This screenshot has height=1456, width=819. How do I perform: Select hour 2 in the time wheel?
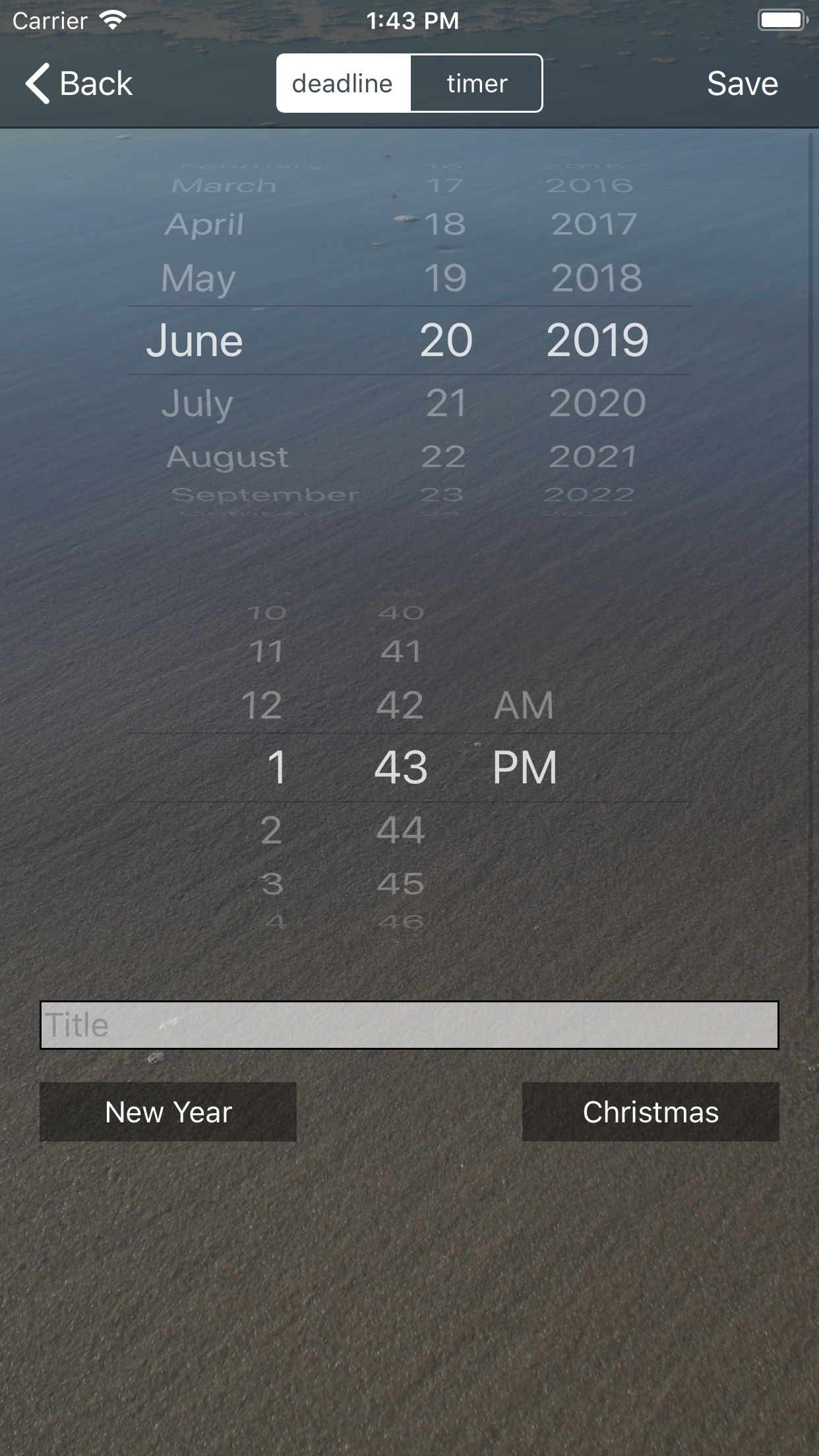tap(271, 830)
